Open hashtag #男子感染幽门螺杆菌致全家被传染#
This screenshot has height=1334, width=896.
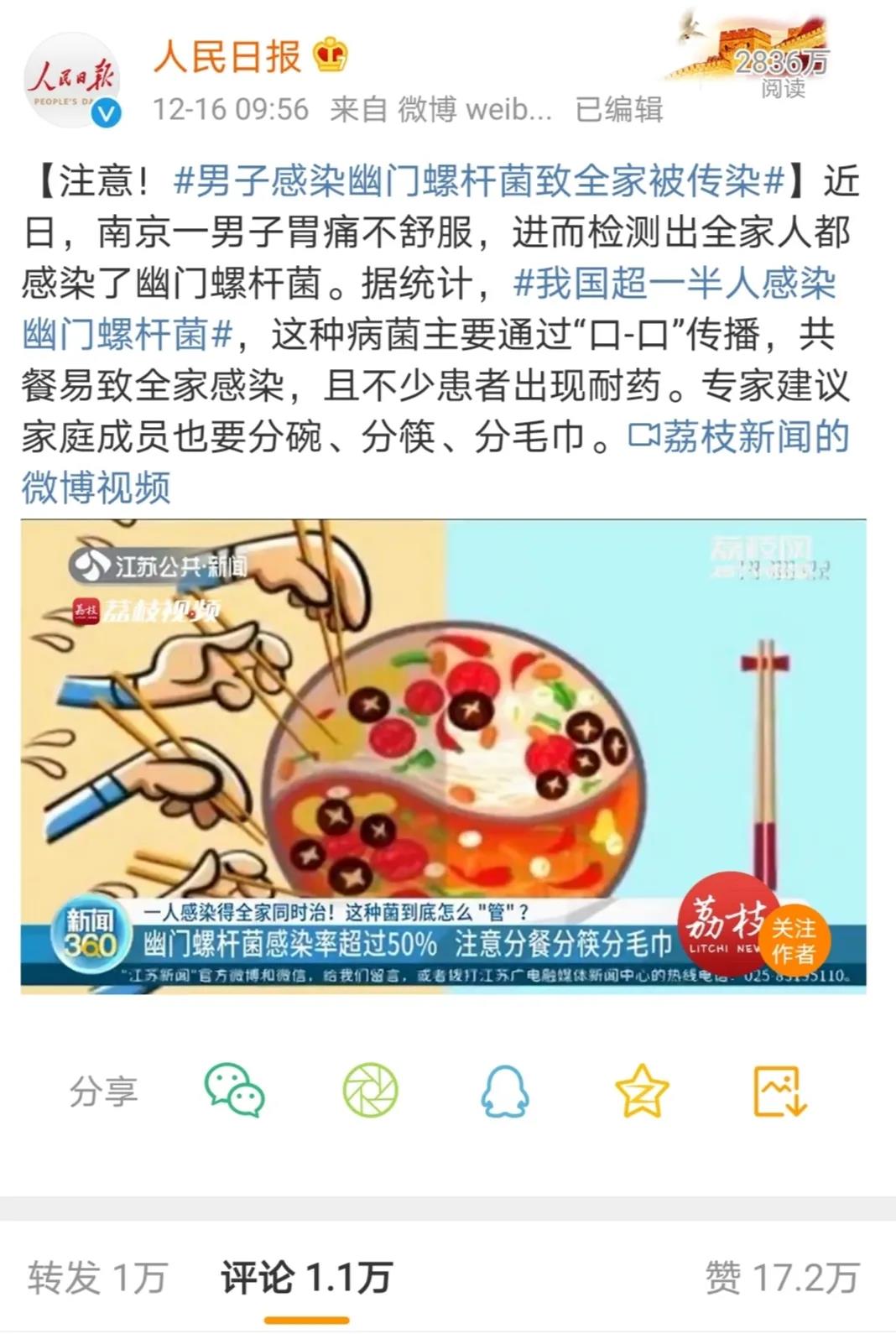479,181
